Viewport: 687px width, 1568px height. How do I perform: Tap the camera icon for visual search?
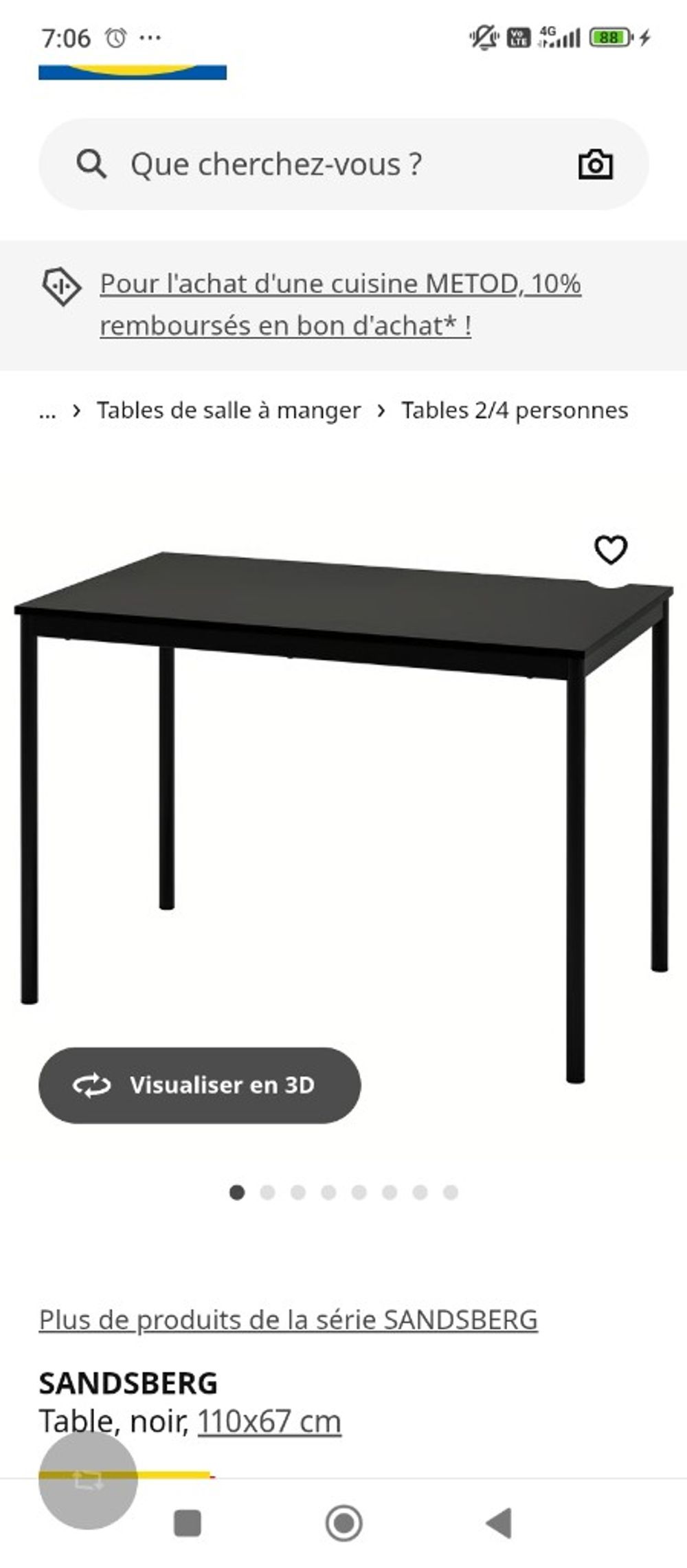point(595,164)
